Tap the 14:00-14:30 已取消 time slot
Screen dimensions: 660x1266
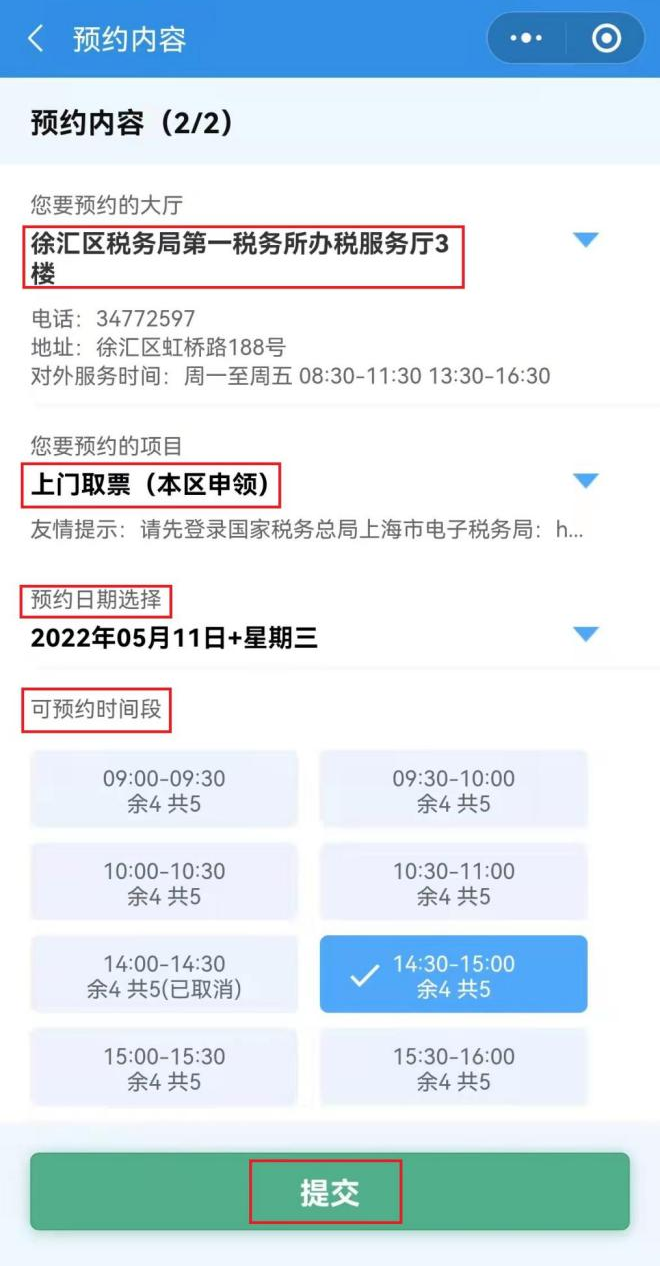tap(164, 975)
